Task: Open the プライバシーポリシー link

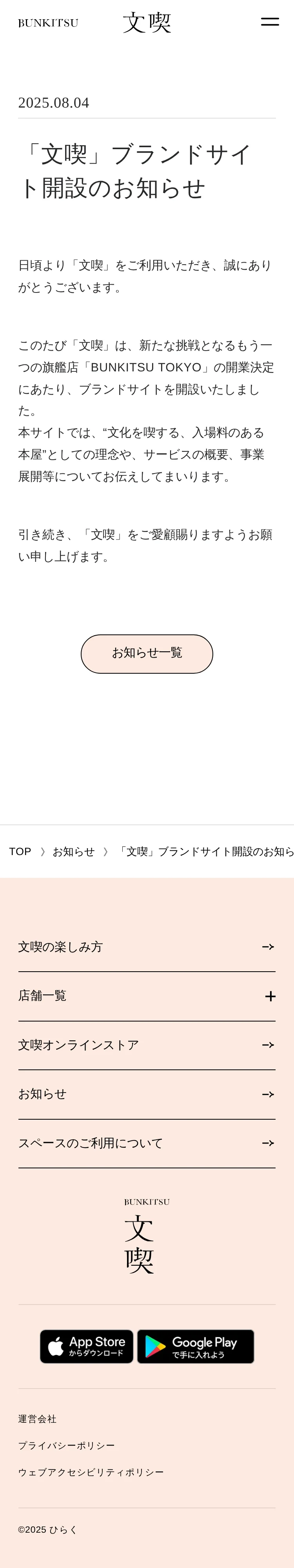Action: pos(66,1445)
